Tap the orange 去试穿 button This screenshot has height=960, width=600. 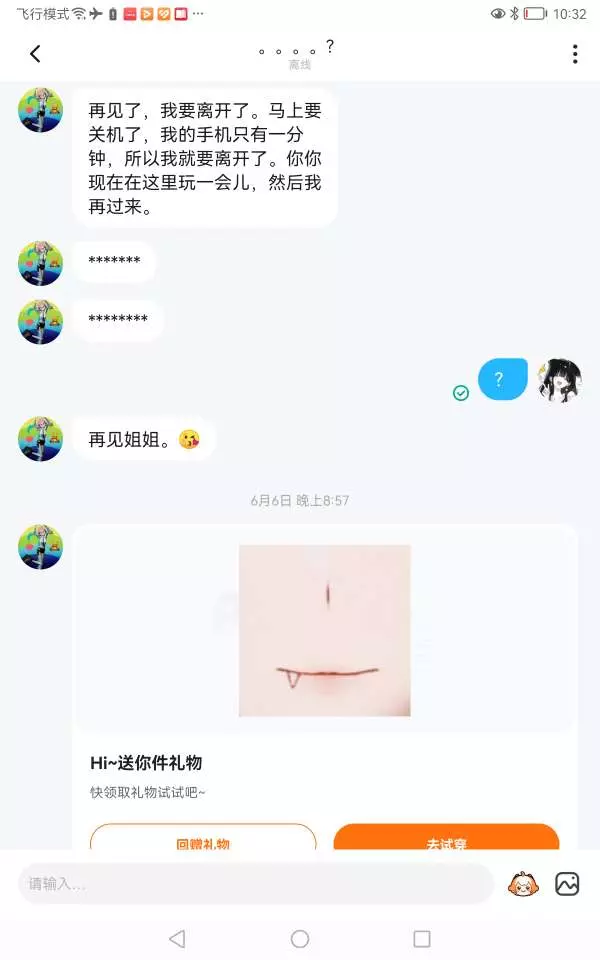pos(446,837)
